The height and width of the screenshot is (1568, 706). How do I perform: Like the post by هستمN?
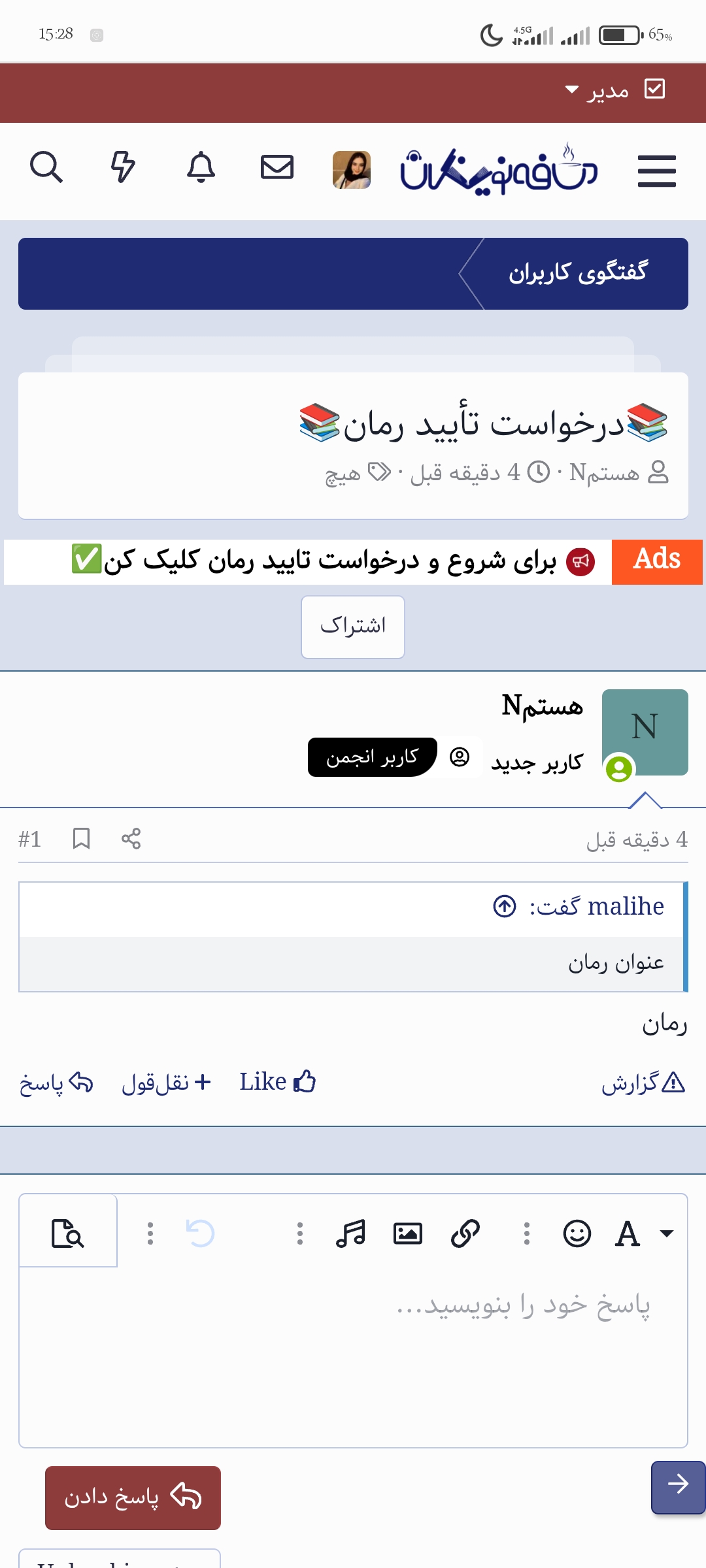[278, 1083]
